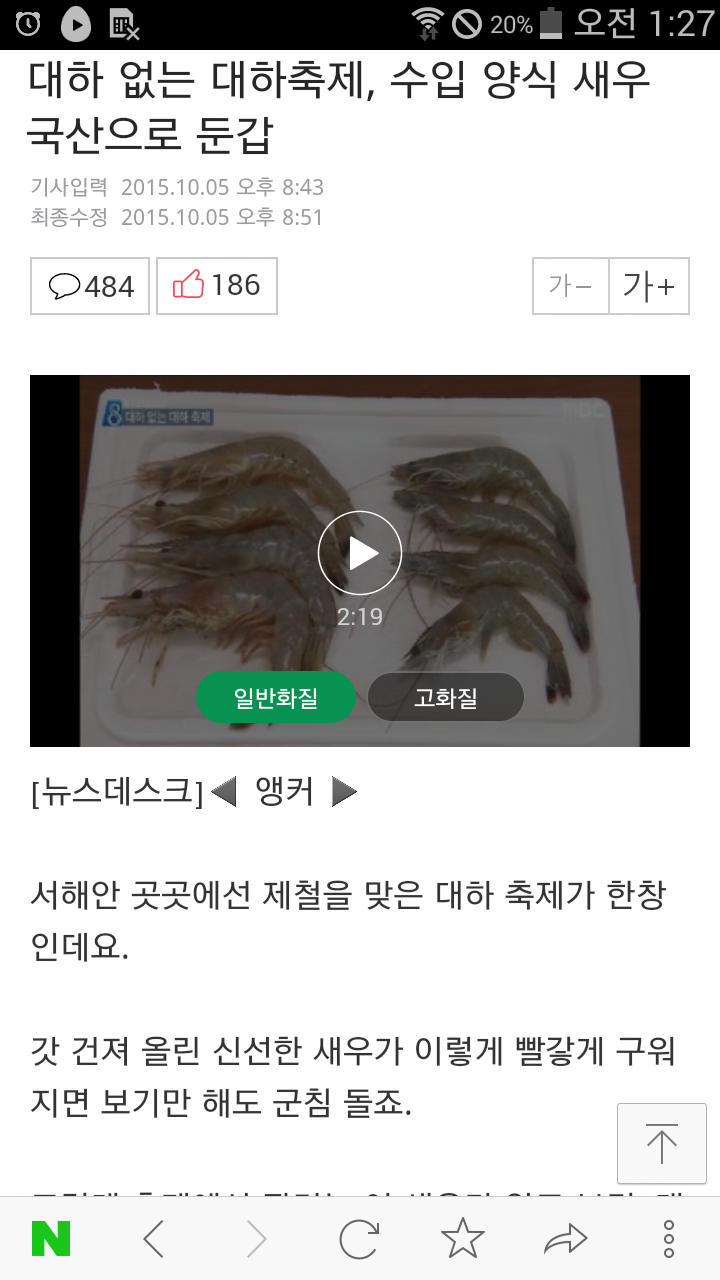Increase font size with 가+
Viewport: 720px width, 1280px height.
[649, 286]
